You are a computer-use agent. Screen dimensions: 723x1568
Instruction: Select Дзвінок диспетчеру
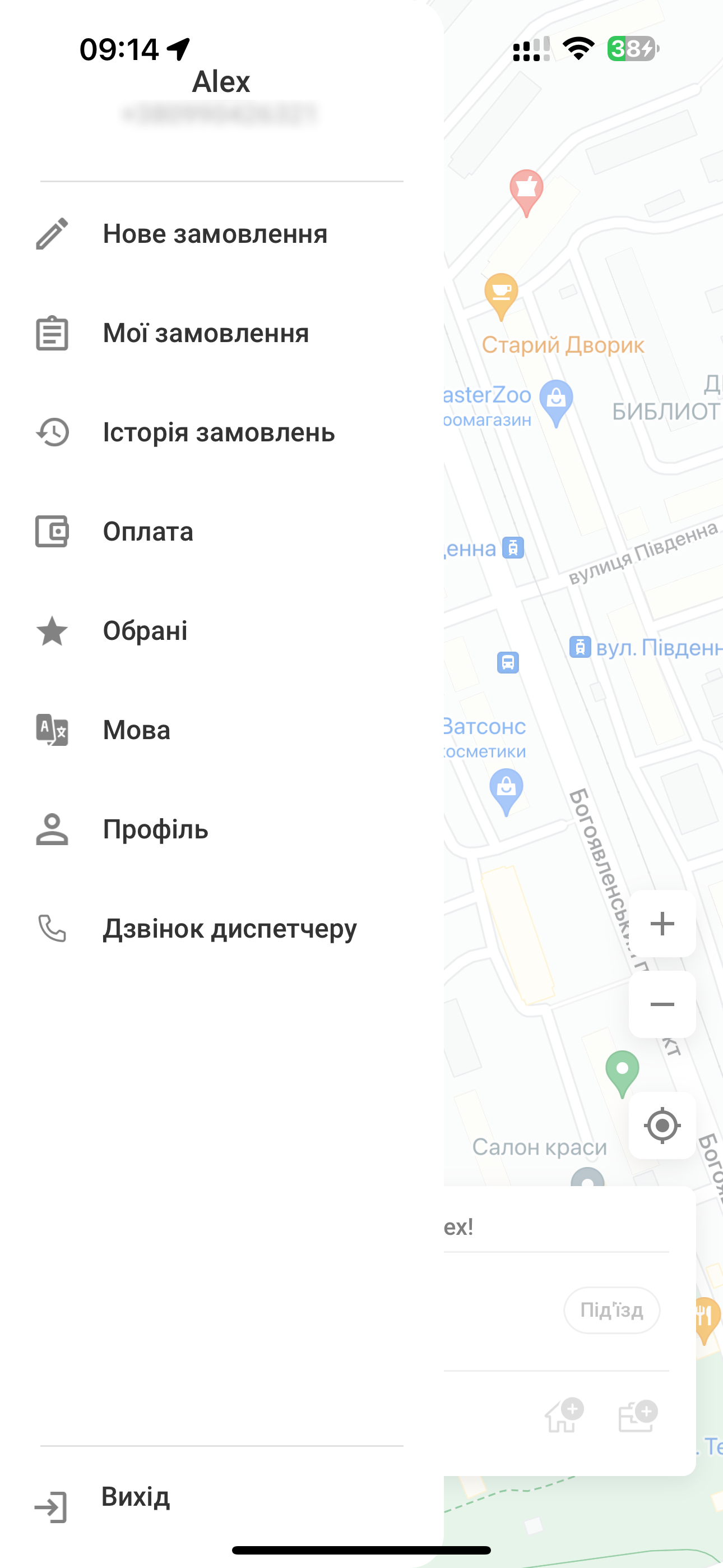click(x=229, y=928)
